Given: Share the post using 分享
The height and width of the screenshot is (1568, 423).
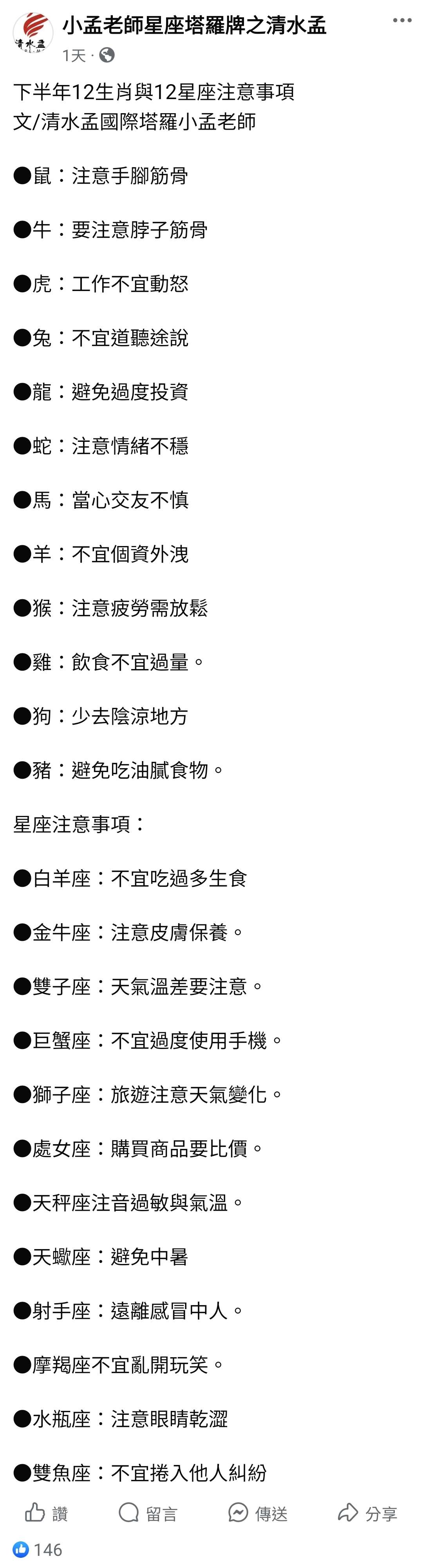Looking at the screenshot, I should tap(368, 1513).
